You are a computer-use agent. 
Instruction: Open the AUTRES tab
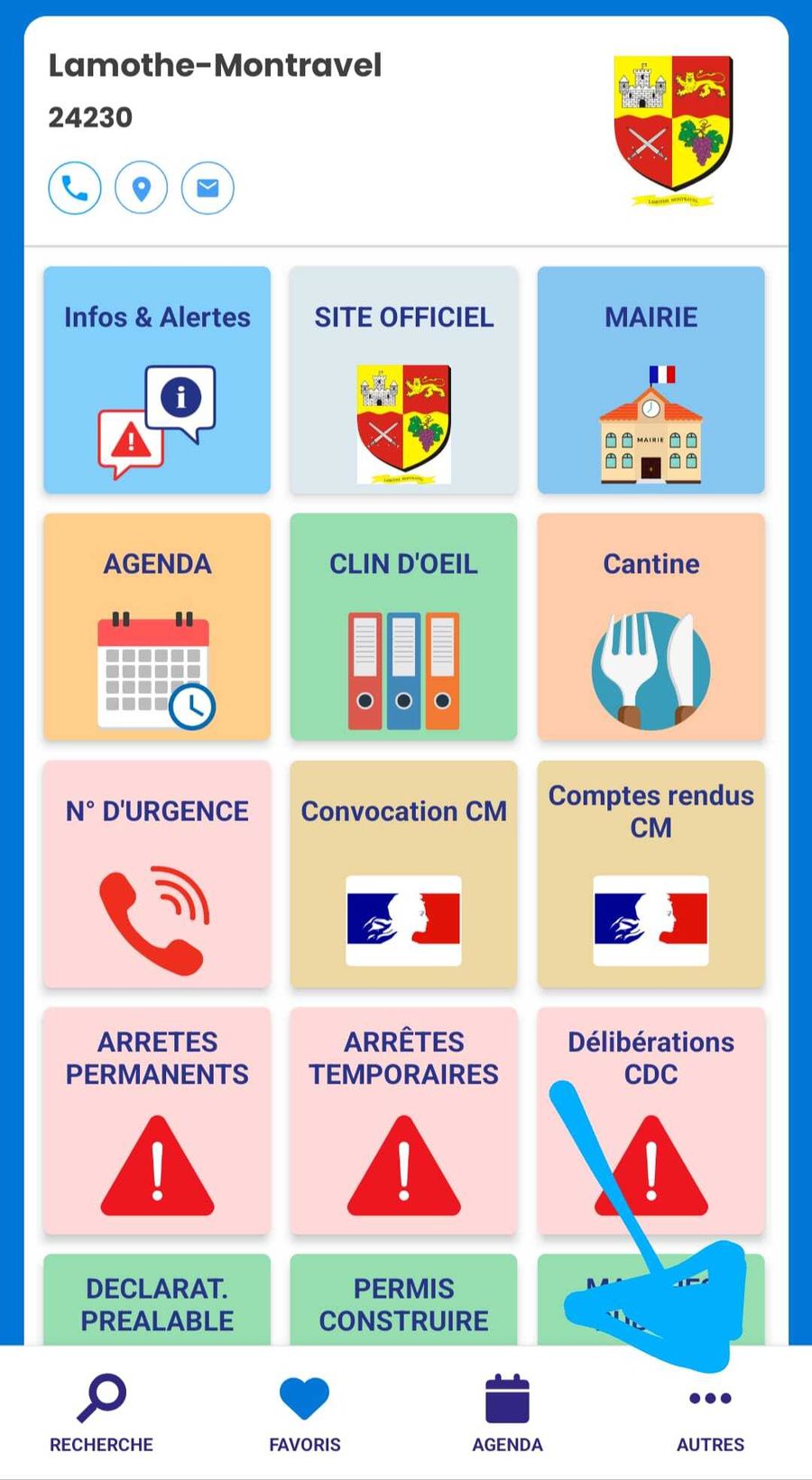pos(710,1413)
